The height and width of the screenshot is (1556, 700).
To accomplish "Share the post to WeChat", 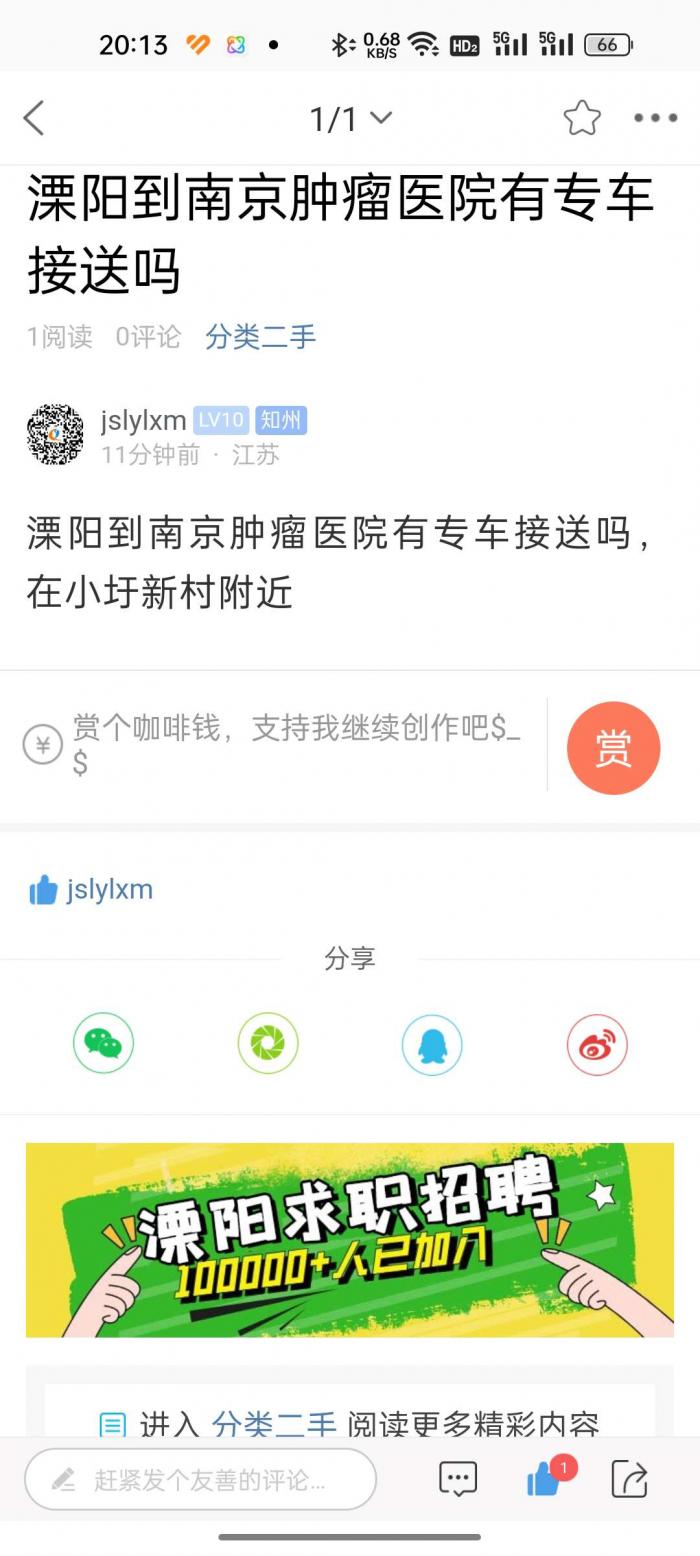I will pyautogui.click(x=103, y=1044).
